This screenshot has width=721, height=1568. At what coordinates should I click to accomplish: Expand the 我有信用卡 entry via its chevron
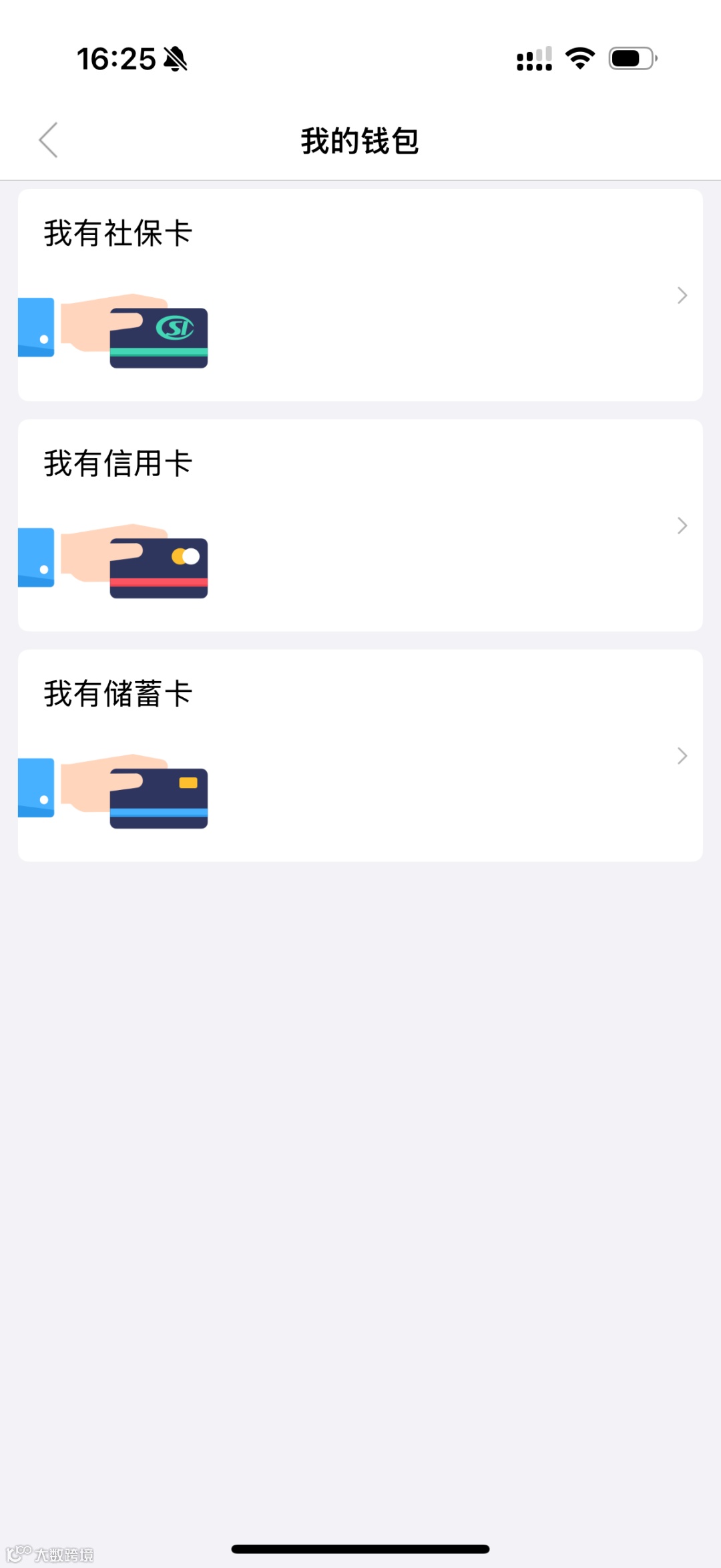coord(682,526)
